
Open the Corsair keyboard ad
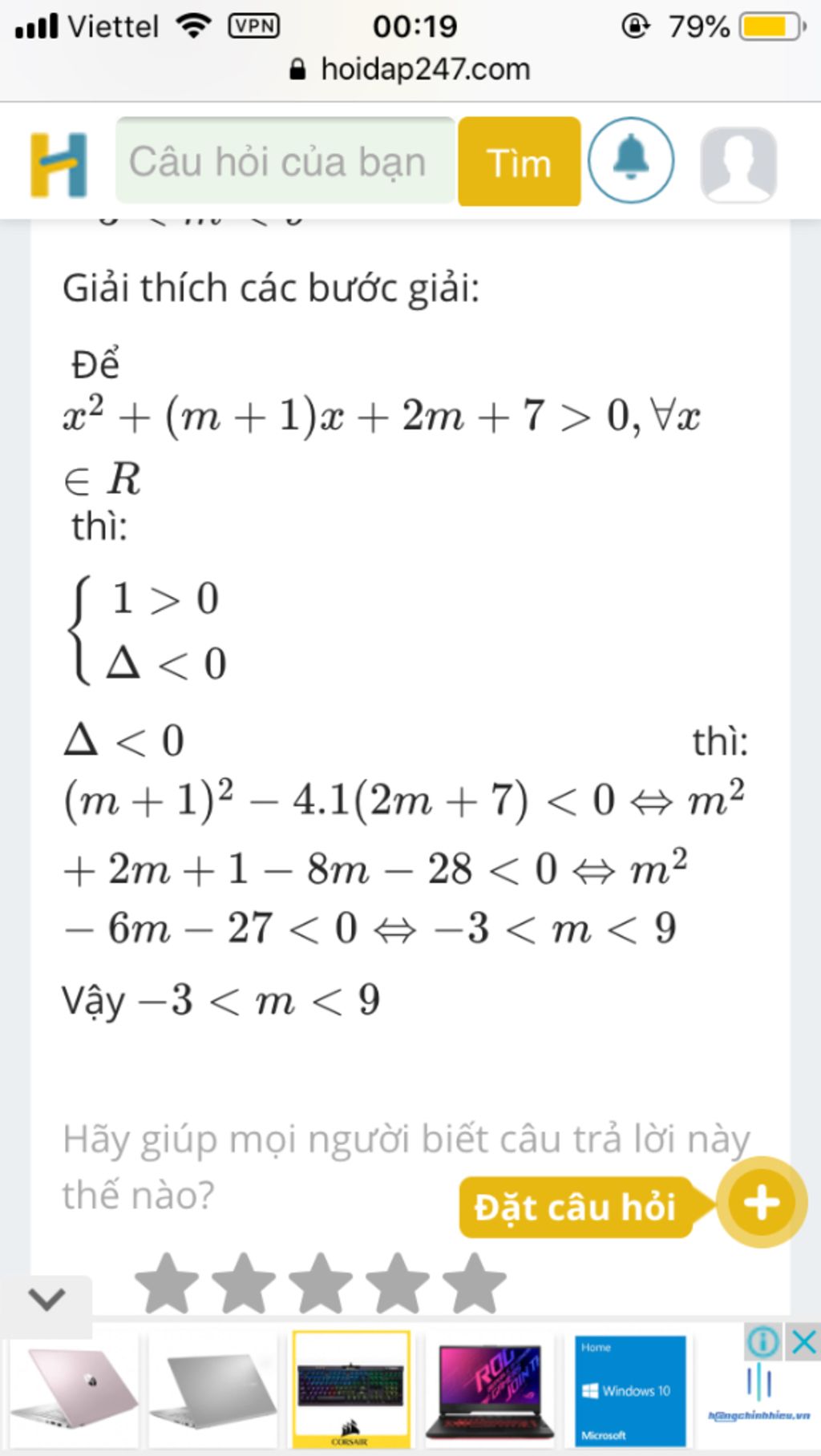click(x=351, y=1389)
